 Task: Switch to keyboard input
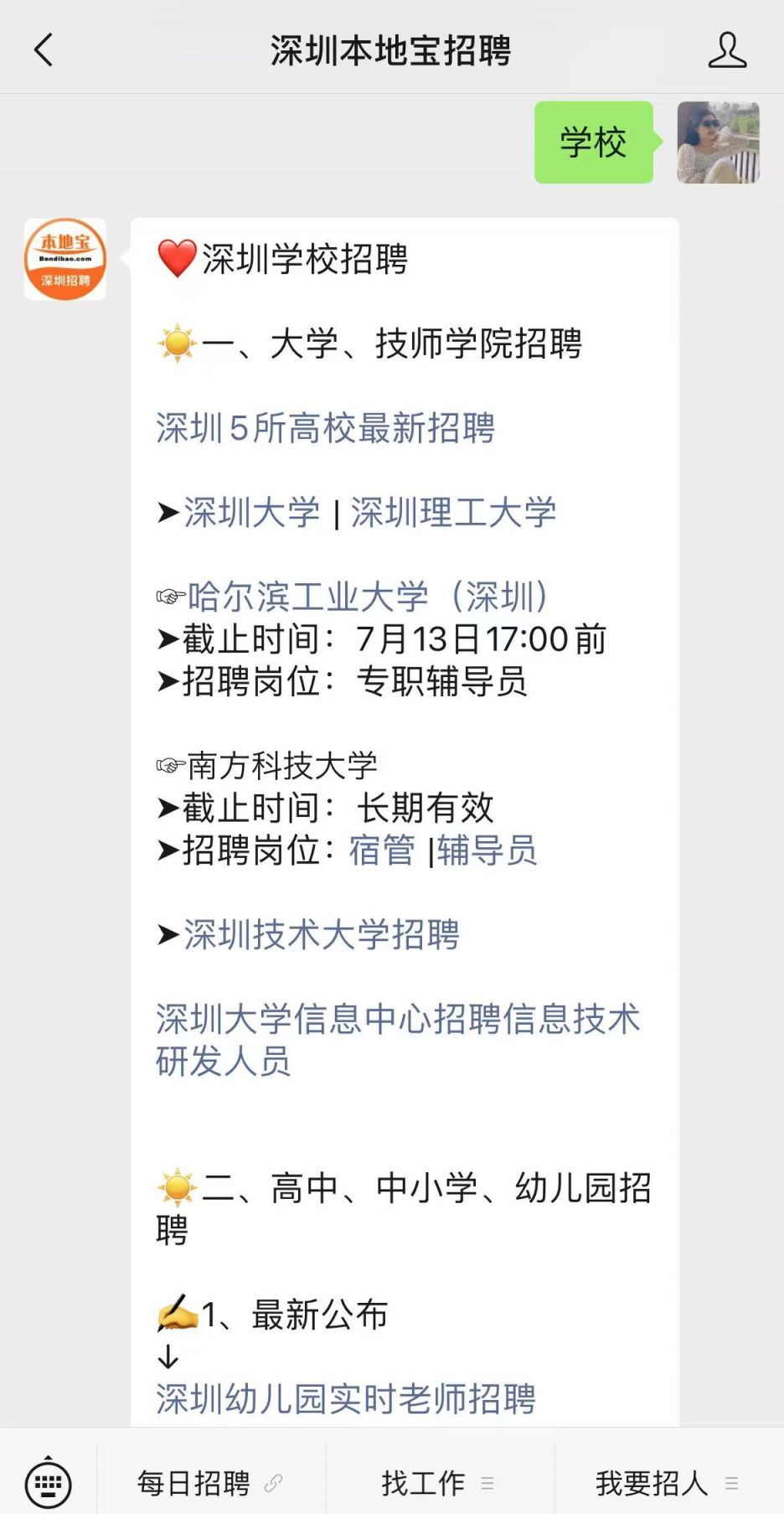(48, 1483)
